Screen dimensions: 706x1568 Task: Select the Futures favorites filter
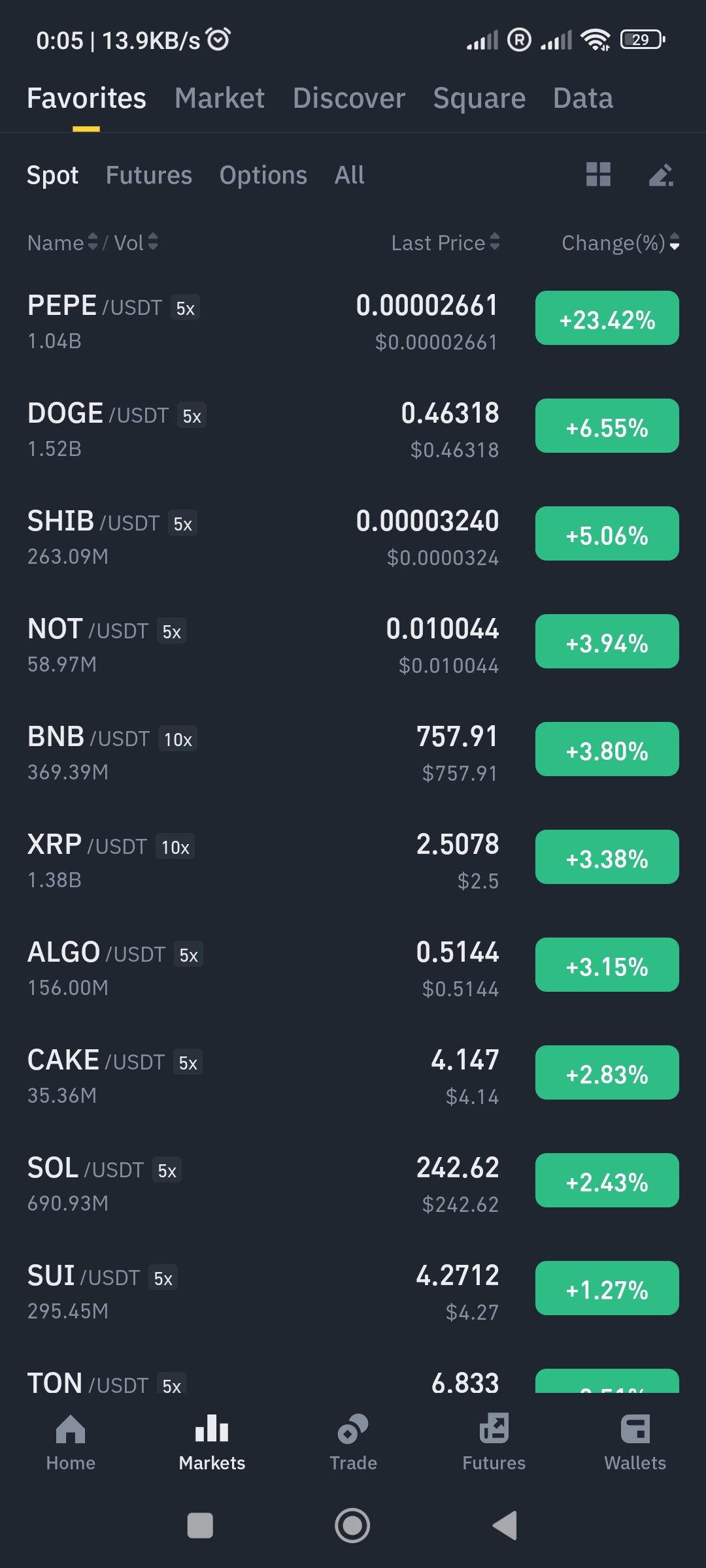click(149, 175)
